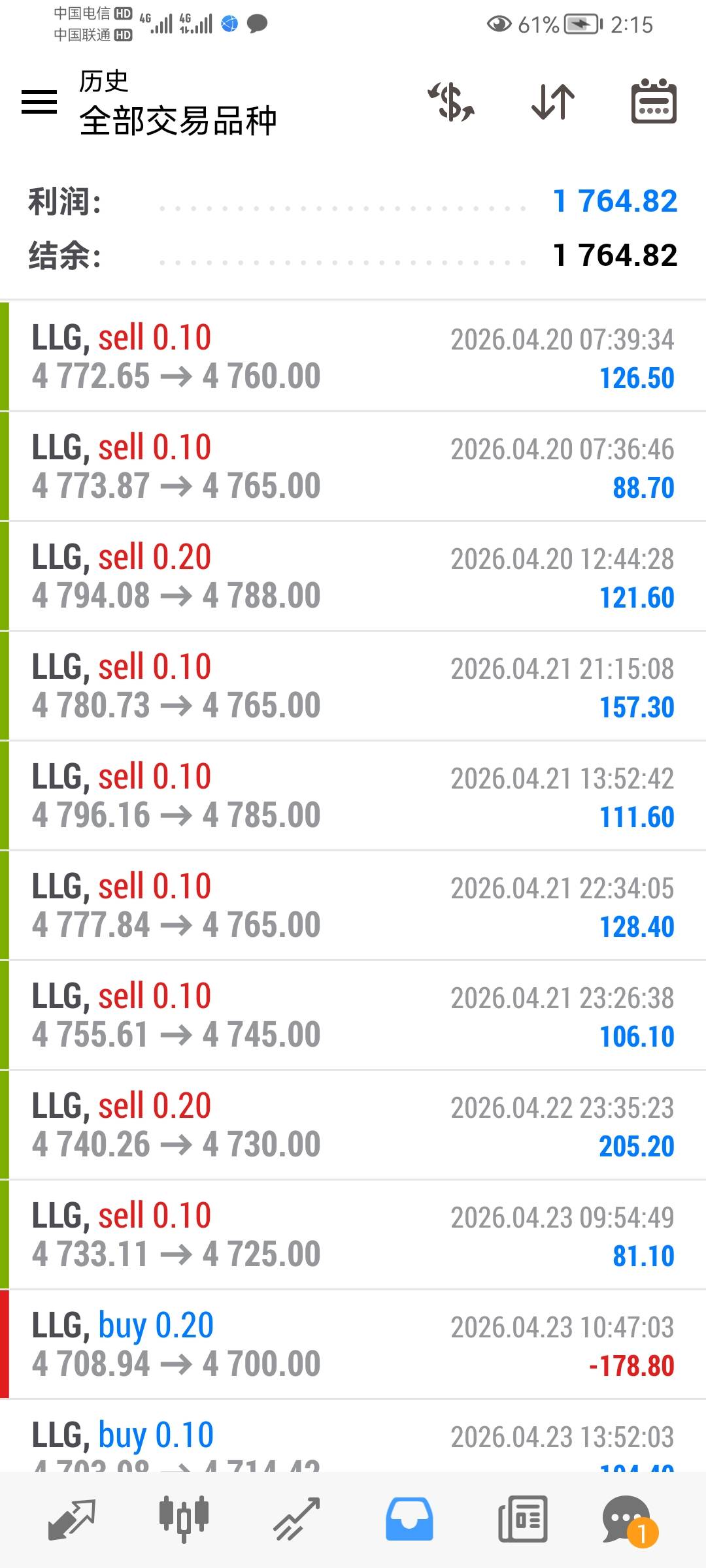Screen dimensions: 706x1568
Task: Expand the sell trade with profit 128.40
Action: 353,906
